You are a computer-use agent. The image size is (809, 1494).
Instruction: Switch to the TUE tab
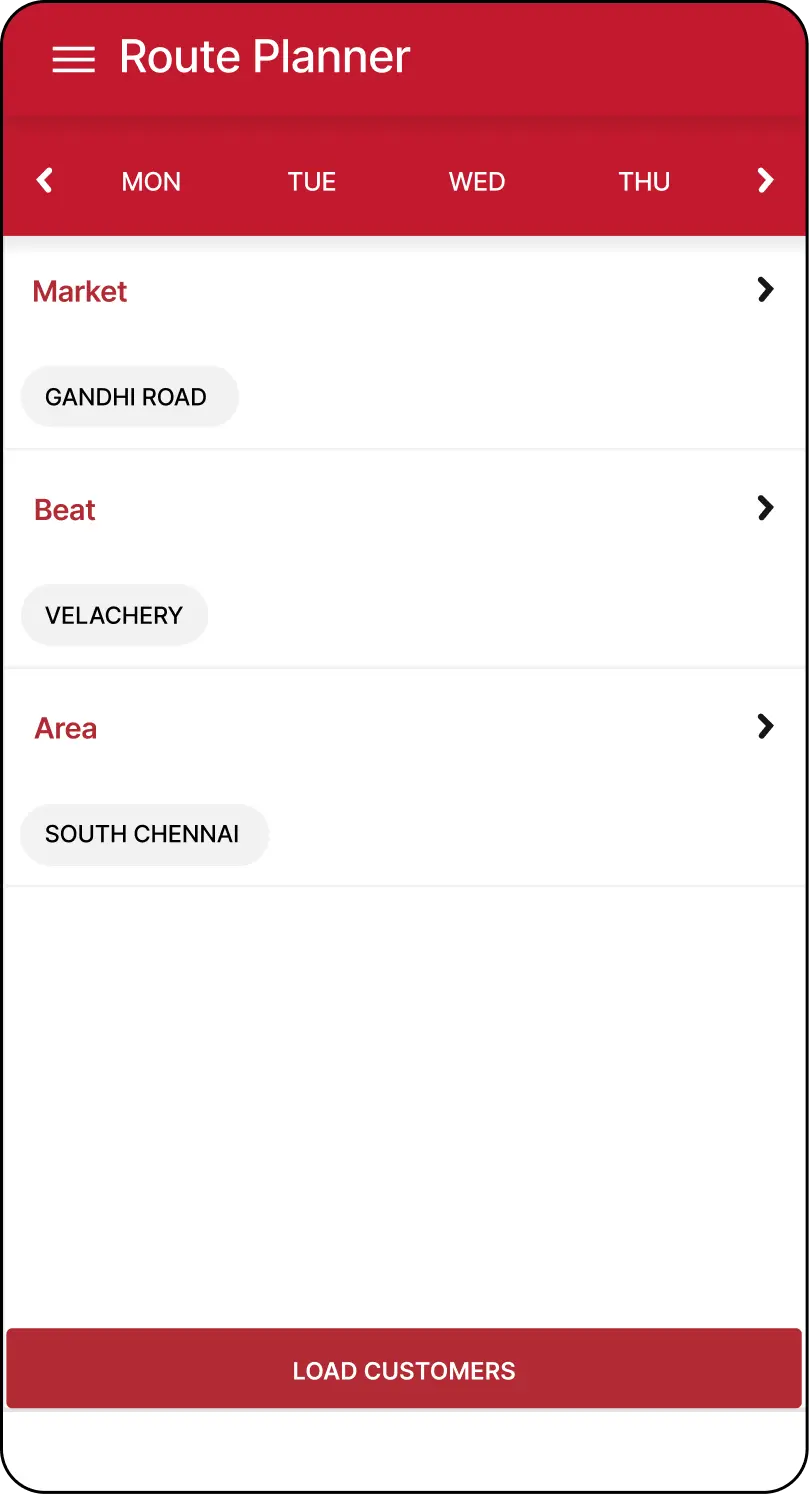tap(312, 182)
